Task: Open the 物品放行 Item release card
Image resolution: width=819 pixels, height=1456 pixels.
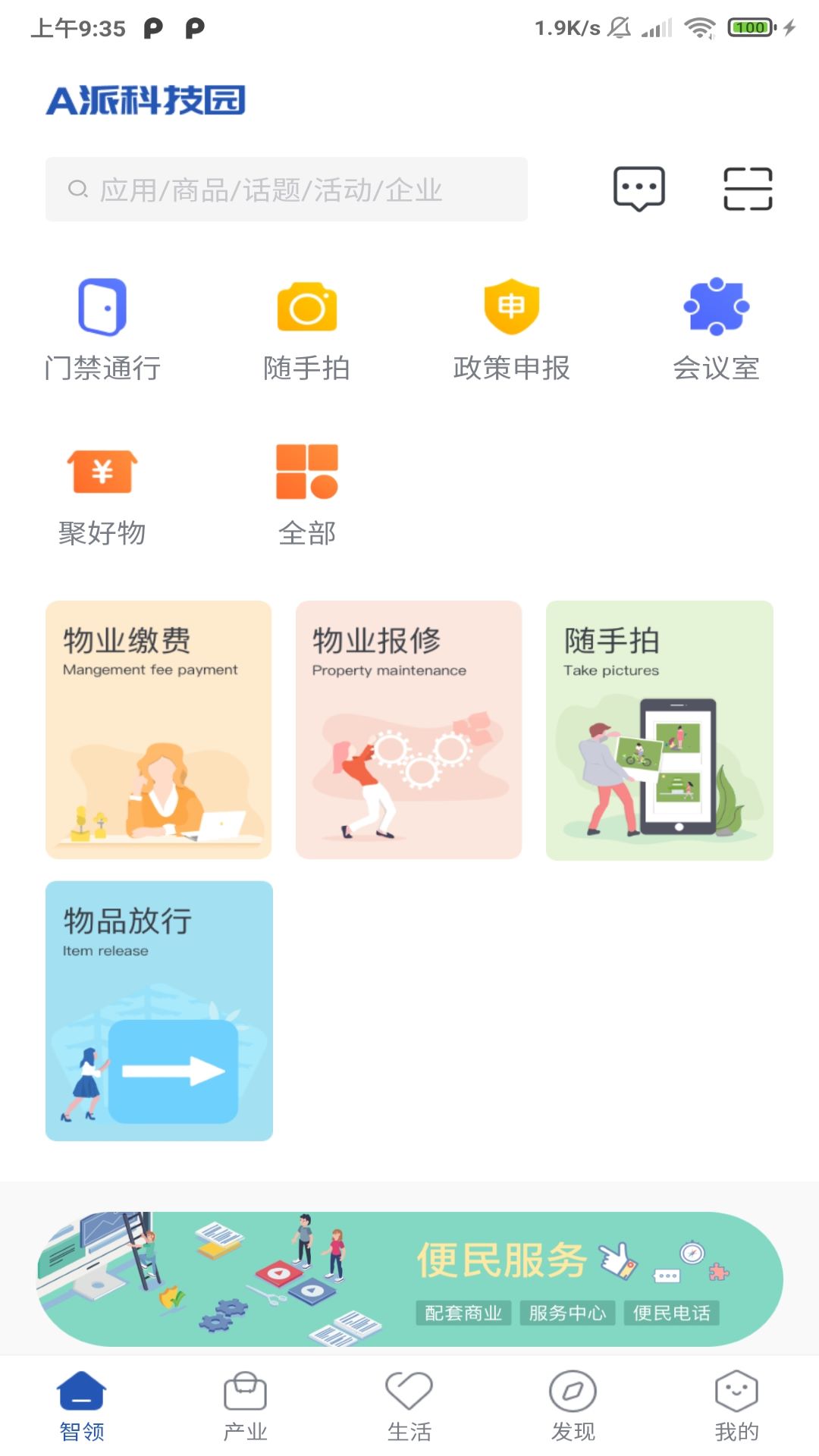Action: pyautogui.click(x=158, y=1010)
